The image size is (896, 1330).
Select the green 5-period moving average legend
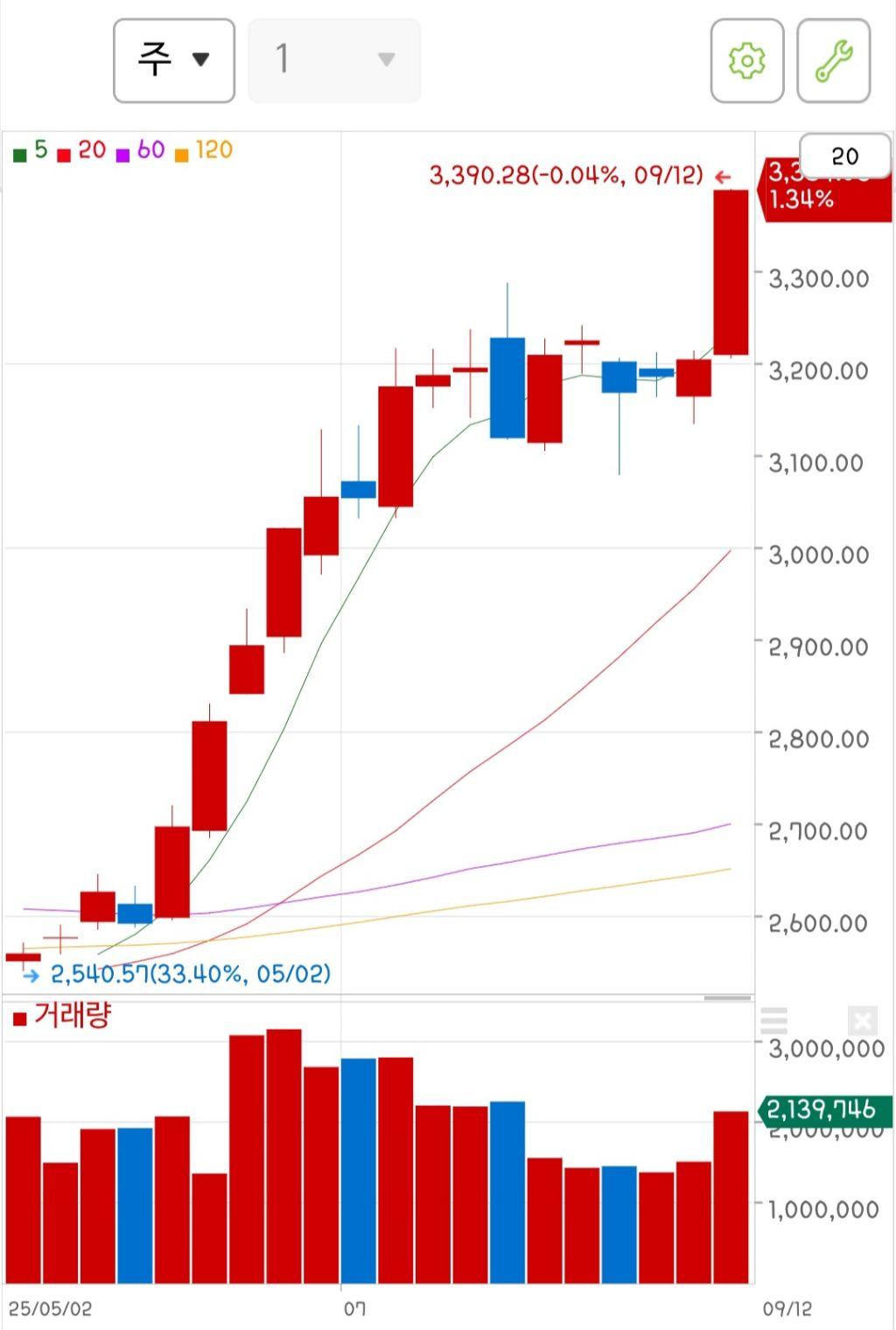(x=30, y=150)
